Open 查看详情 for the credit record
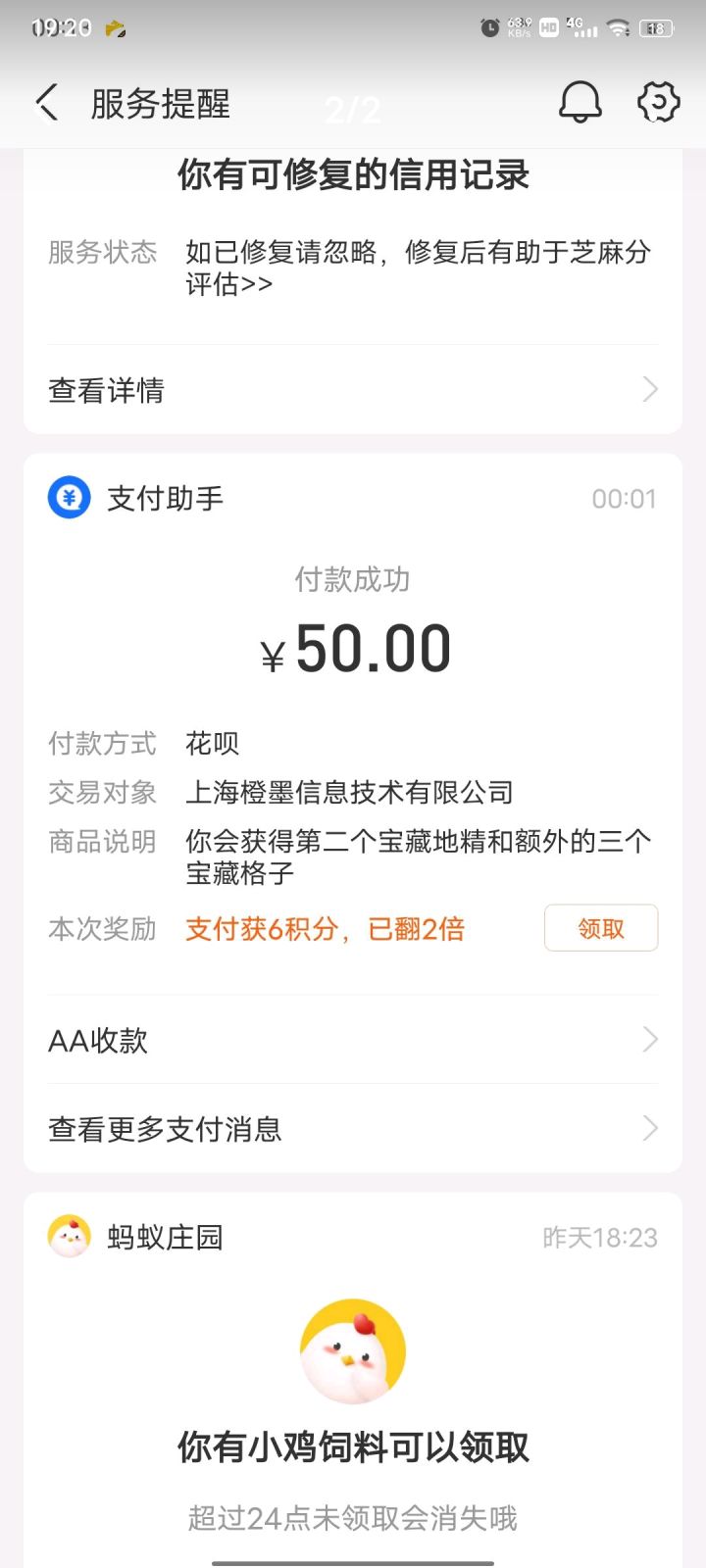 click(x=353, y=390)
